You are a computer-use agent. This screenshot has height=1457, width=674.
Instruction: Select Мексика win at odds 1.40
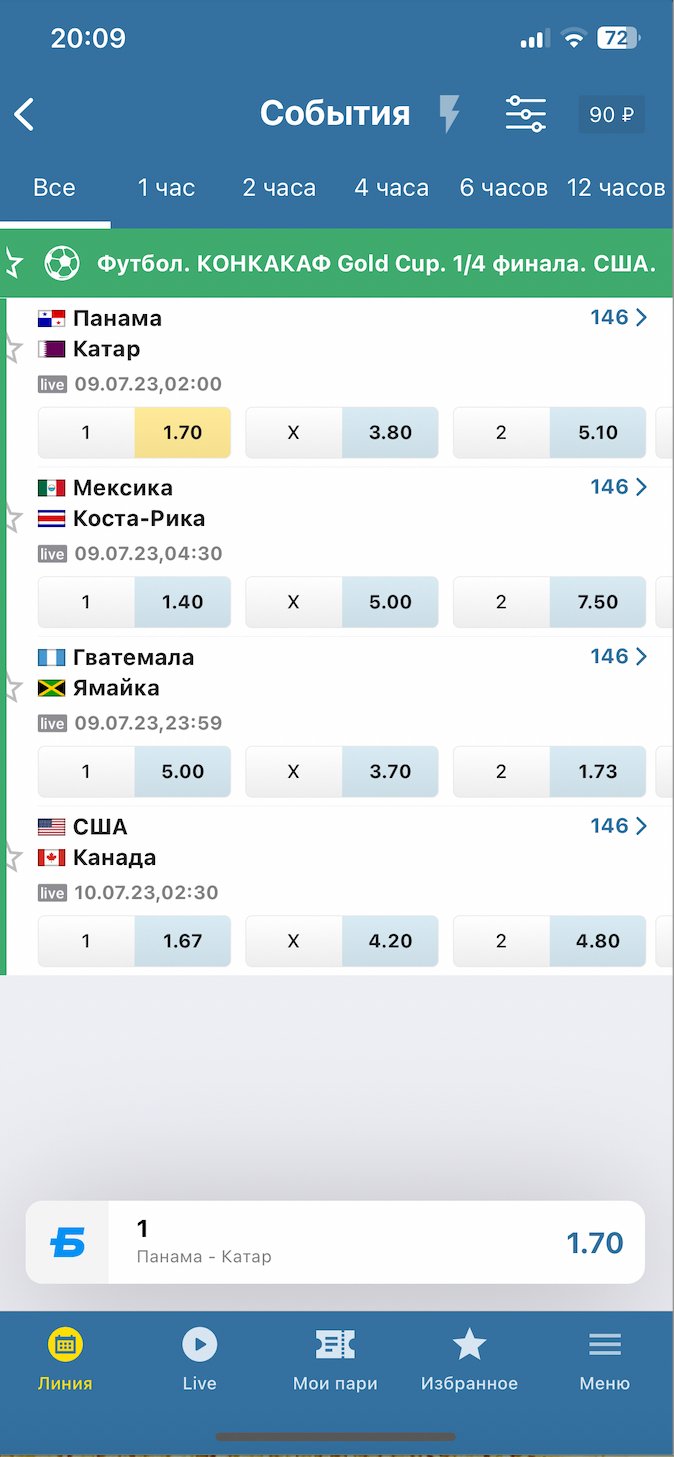tap(134, 602)
